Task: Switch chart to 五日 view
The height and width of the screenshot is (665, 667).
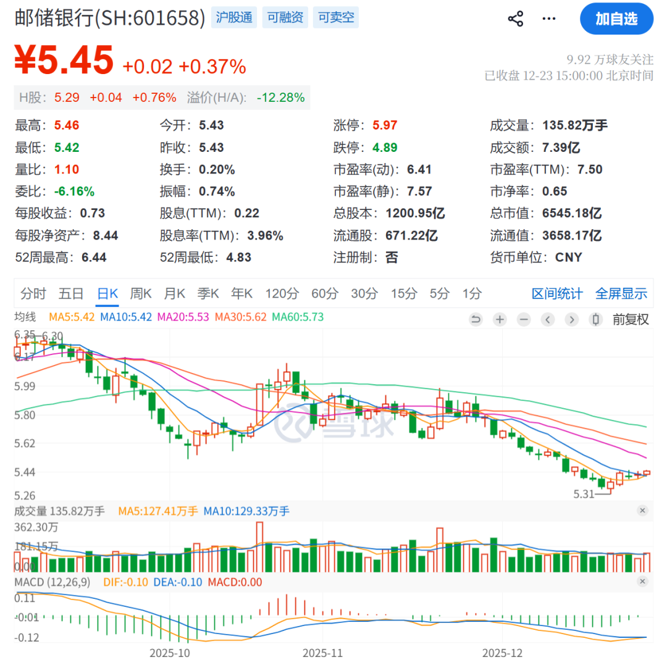Action: [71, 294]
